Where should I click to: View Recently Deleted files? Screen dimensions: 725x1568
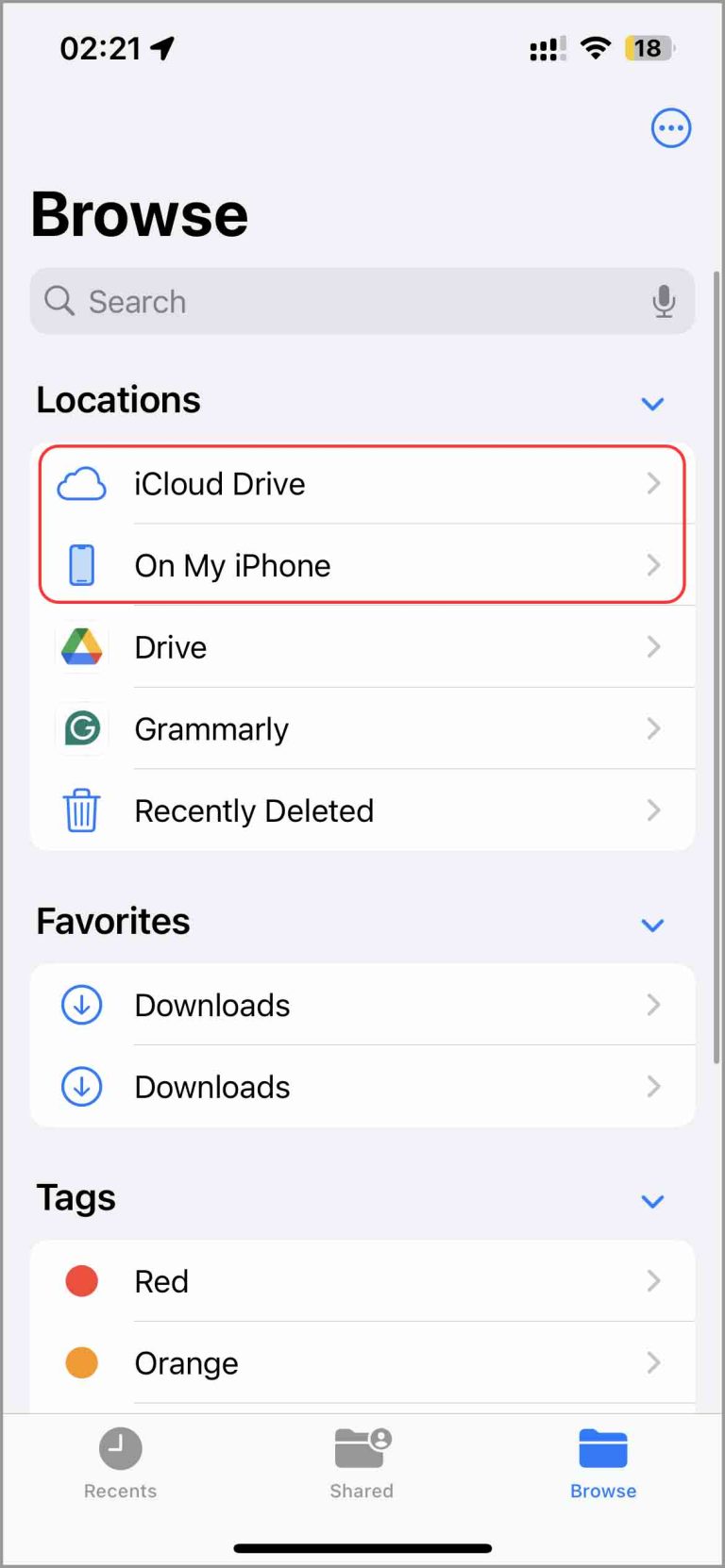[x=362, y=810]
